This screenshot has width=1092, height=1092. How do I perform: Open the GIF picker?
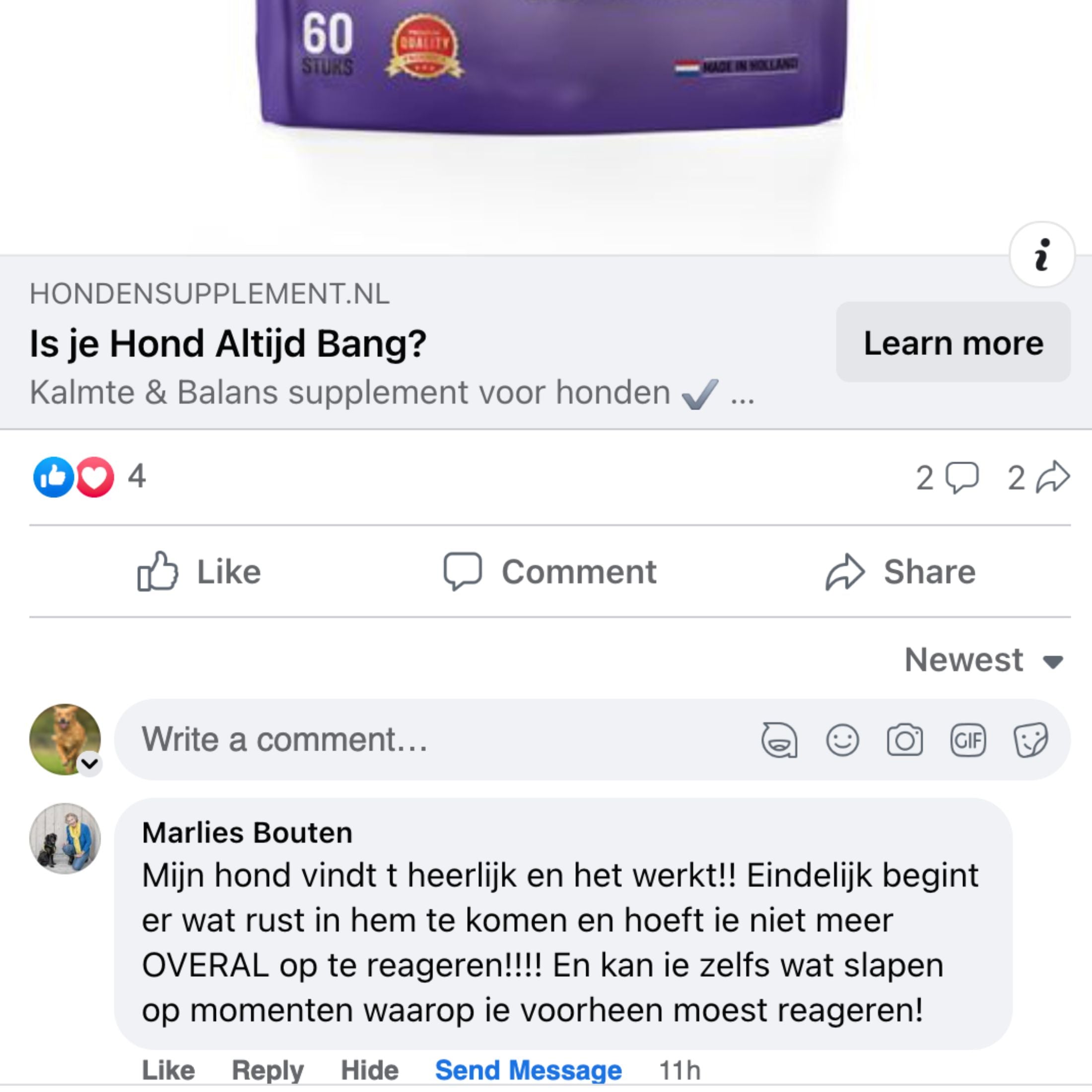point(967,740)
